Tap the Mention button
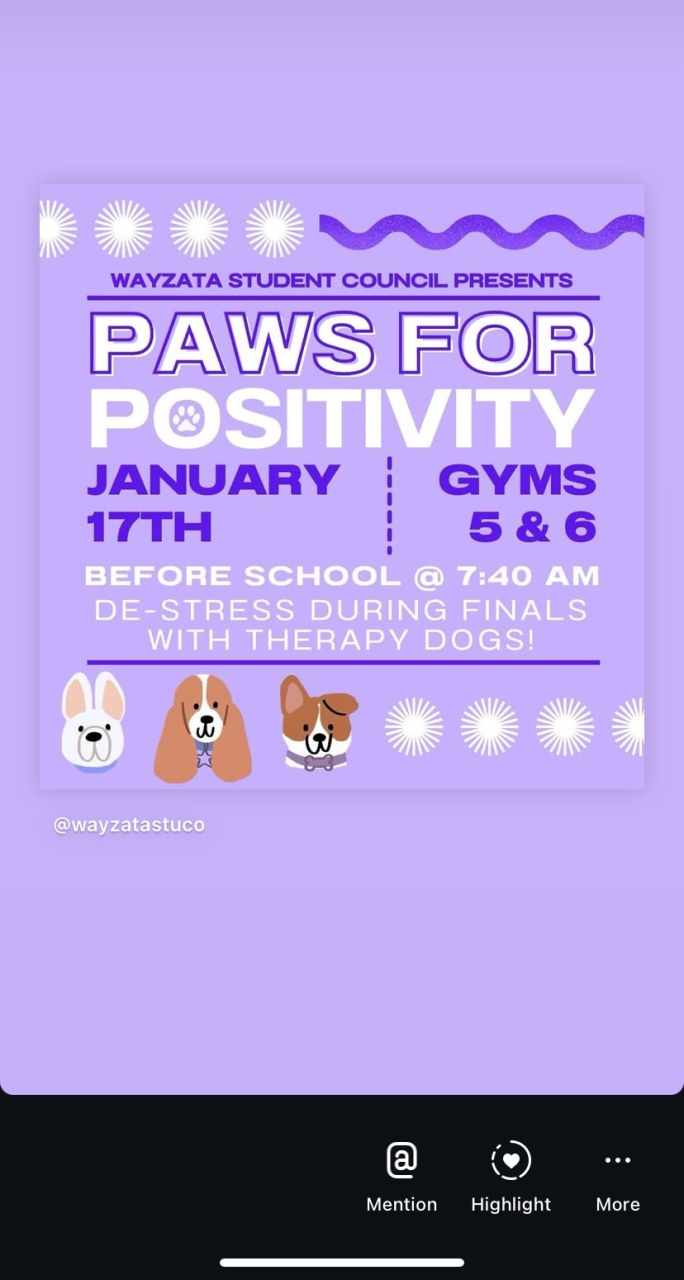684x1280 pixels. [401, 1176]
